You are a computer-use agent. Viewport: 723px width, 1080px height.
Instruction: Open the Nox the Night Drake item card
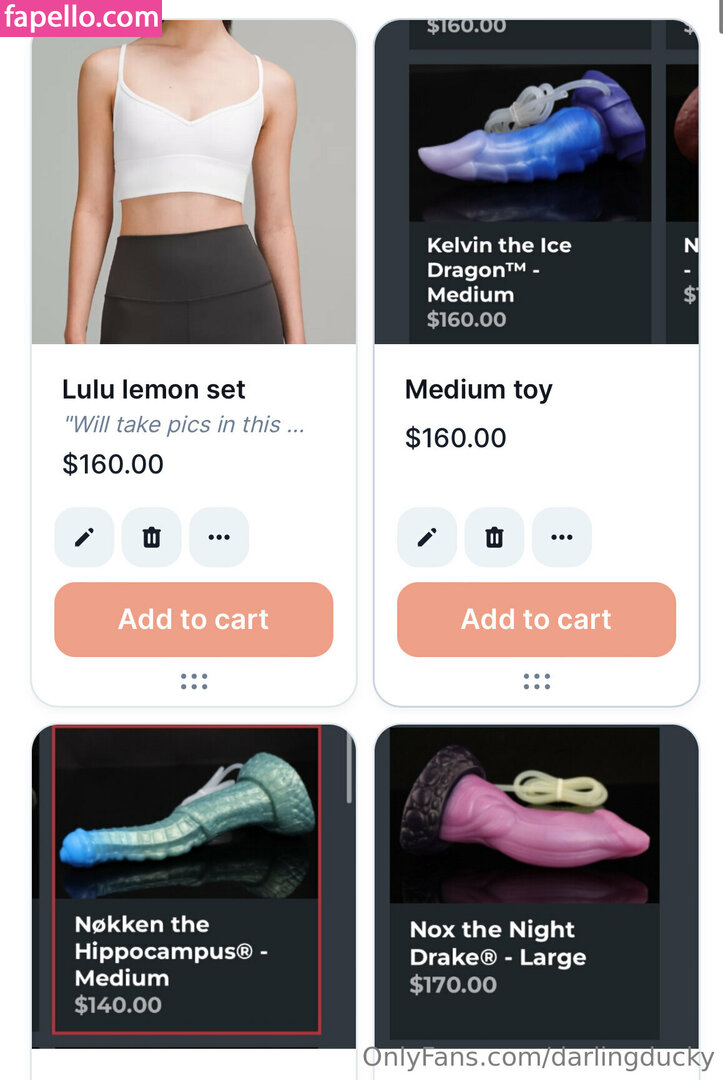click(525, 880)
